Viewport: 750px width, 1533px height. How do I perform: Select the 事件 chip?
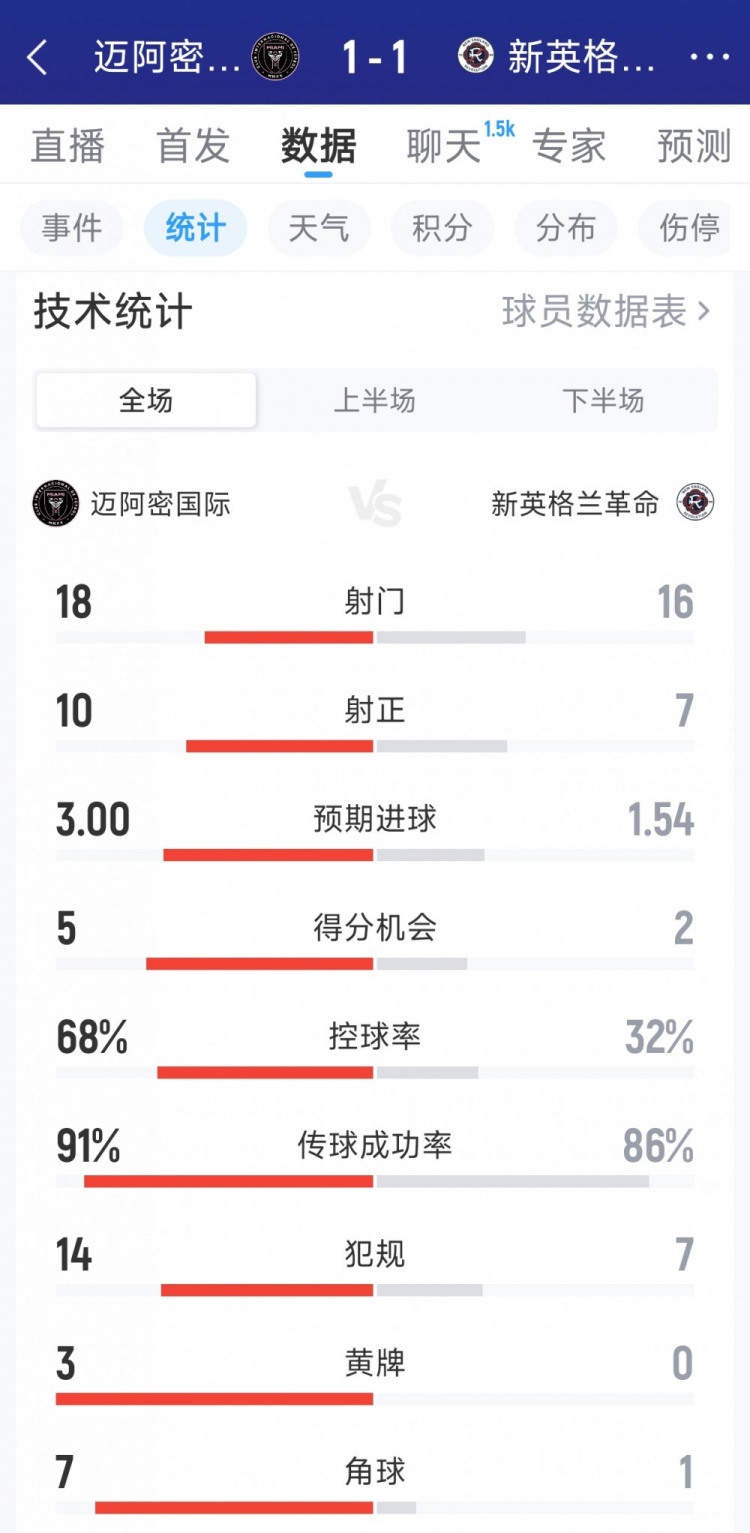tap(71, 228)
